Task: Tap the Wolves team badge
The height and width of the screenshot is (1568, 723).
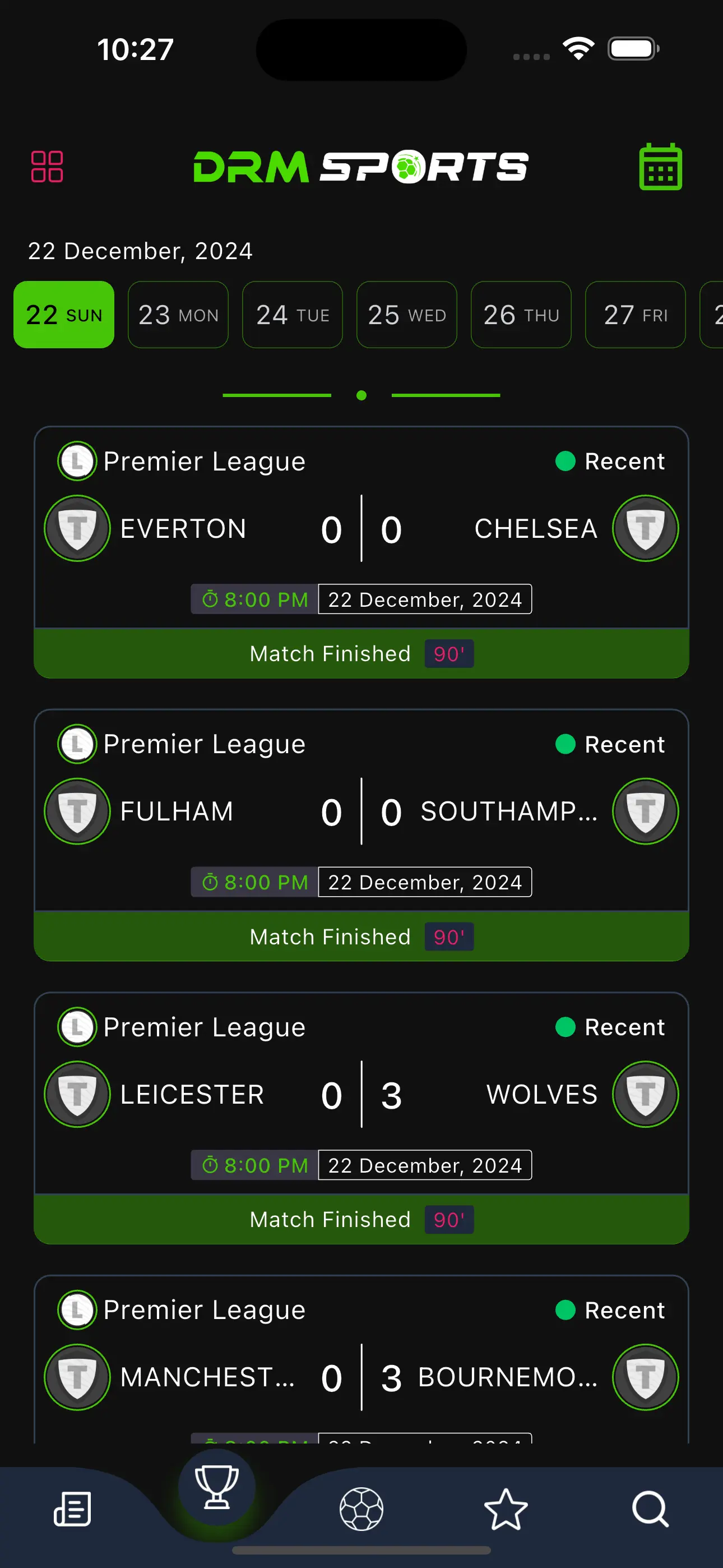Action: 645,1094
